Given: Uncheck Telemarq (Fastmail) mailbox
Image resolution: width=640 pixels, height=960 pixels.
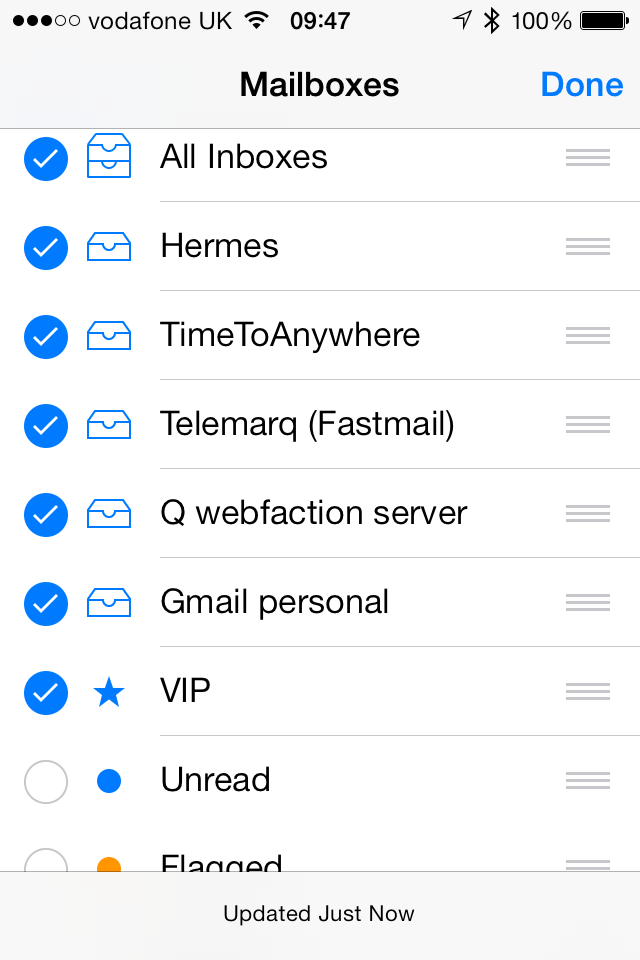Looking at the screenshot, I should pyautogui.click(x=46, y=426).
